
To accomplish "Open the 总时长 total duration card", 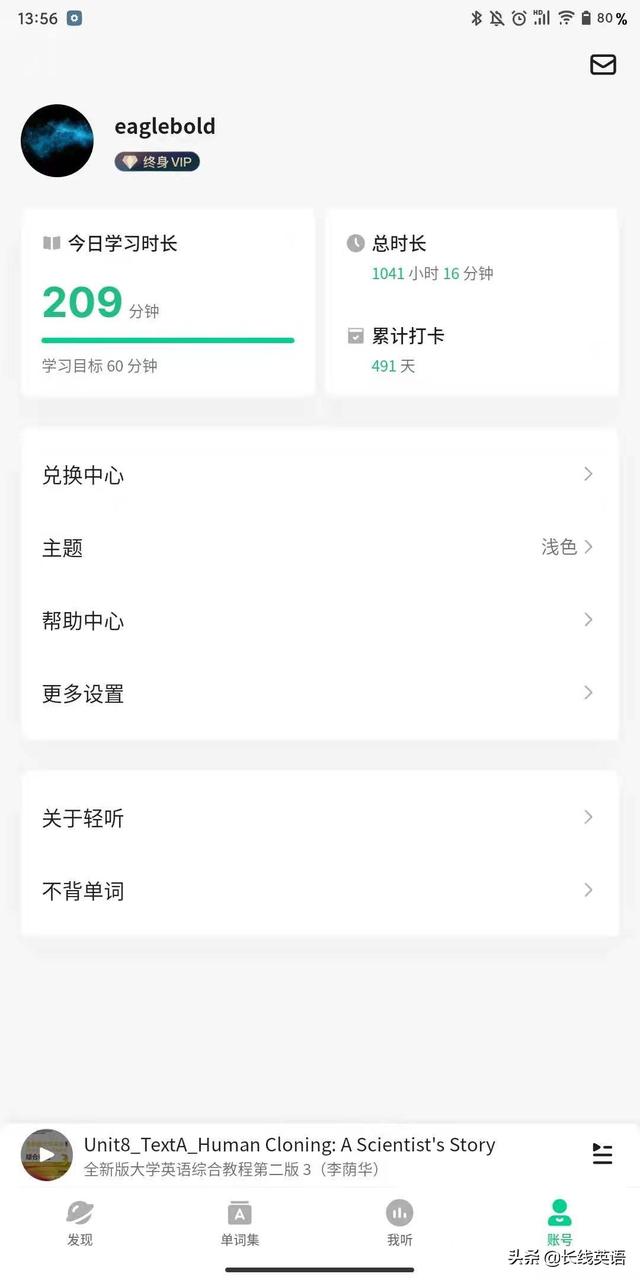I will tap(472, 302).
